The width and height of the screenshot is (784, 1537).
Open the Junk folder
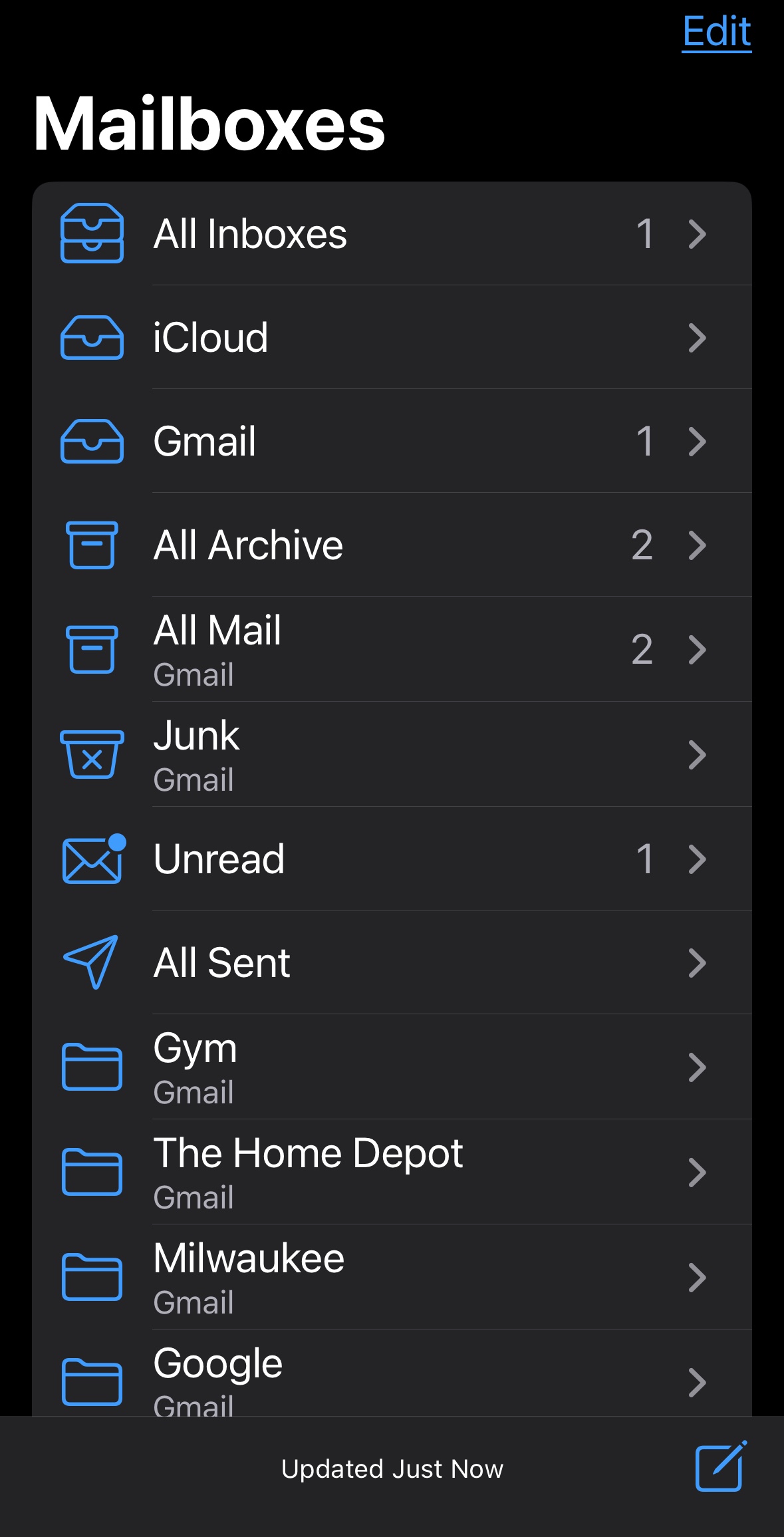coord(391,754)
